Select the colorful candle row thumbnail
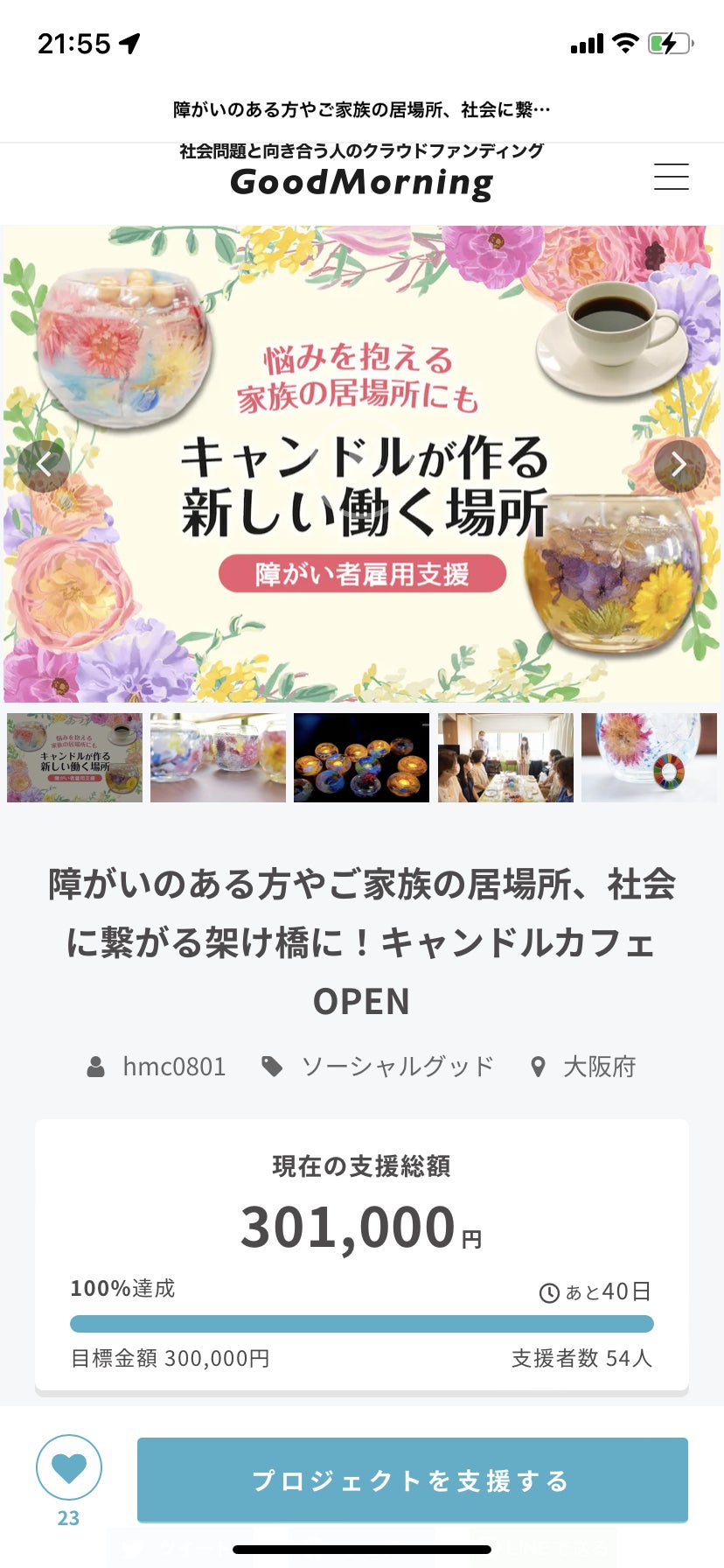Viewport: 724px width, 1568px height. point(218,758)
